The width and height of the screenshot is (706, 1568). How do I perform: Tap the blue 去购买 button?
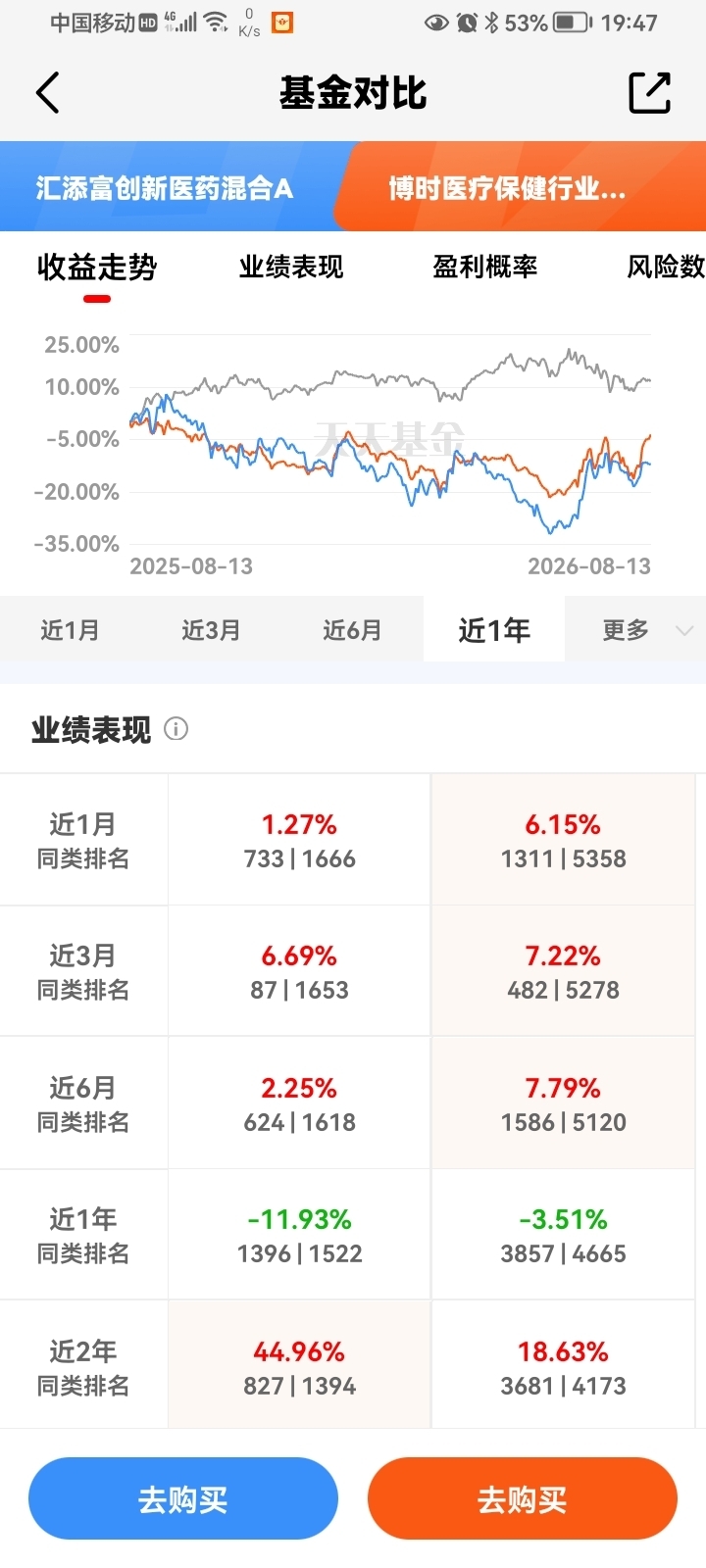click(183, 1498)
